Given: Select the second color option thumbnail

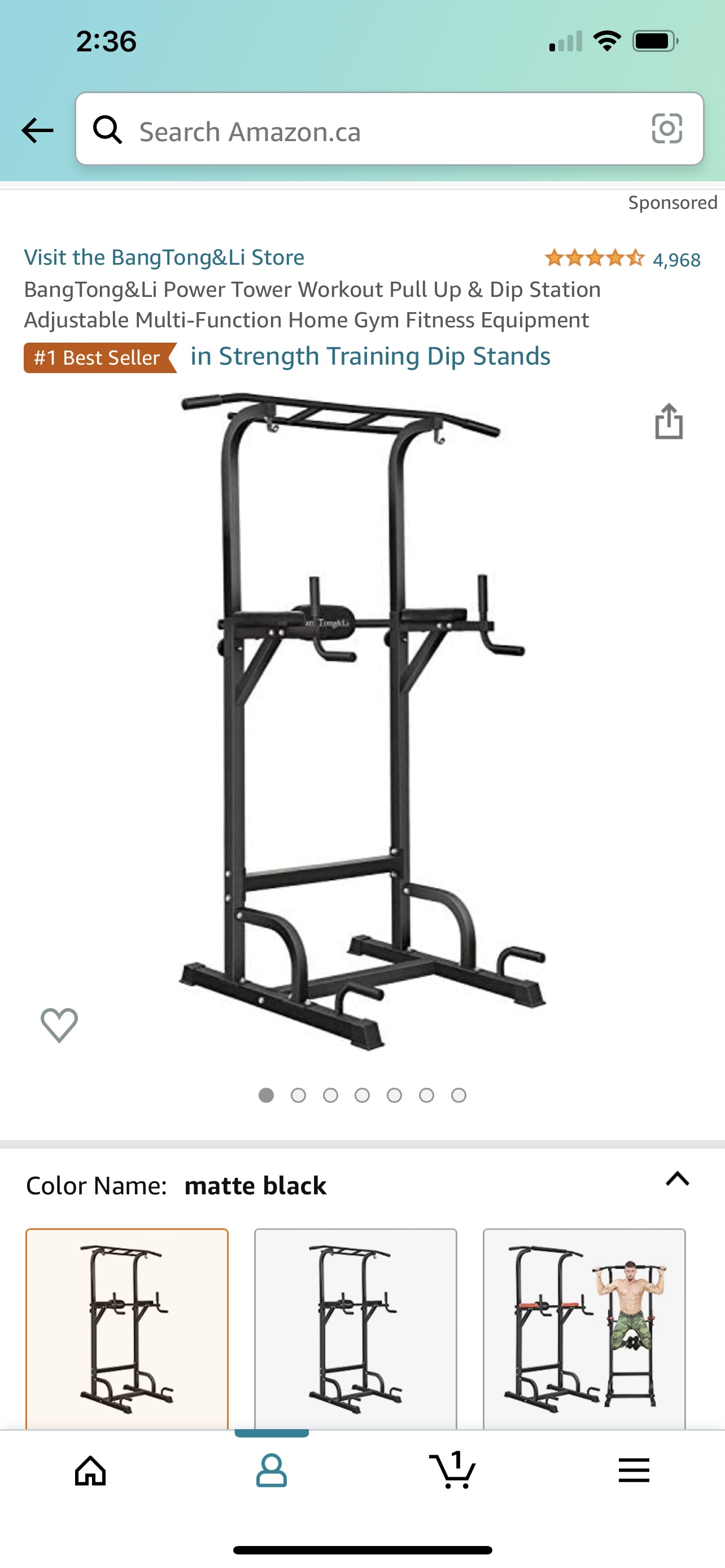Looking at the screenshot, I should pyautogui.click(x=356, y=1329).
